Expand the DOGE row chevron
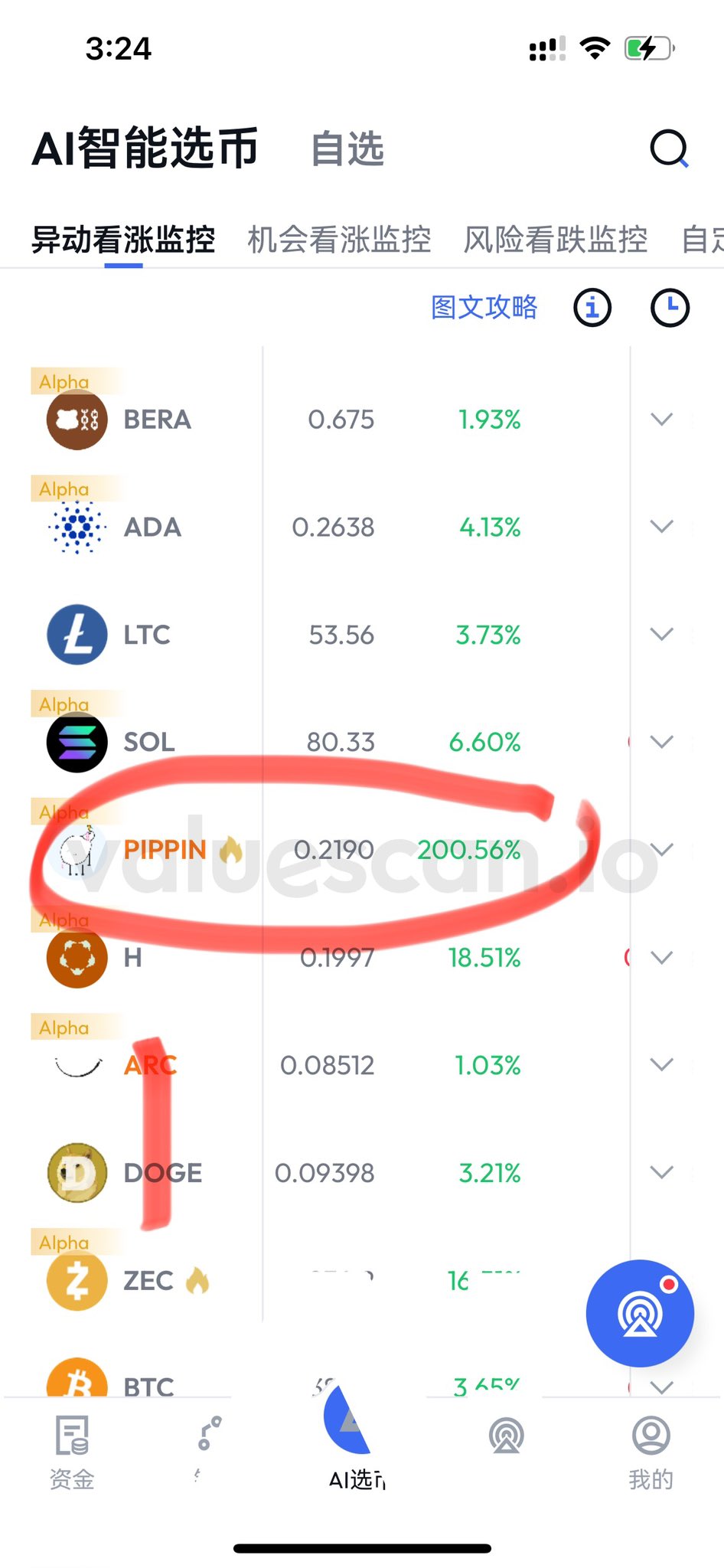The image size is (724, 1568). click(x=661, y=1172)
